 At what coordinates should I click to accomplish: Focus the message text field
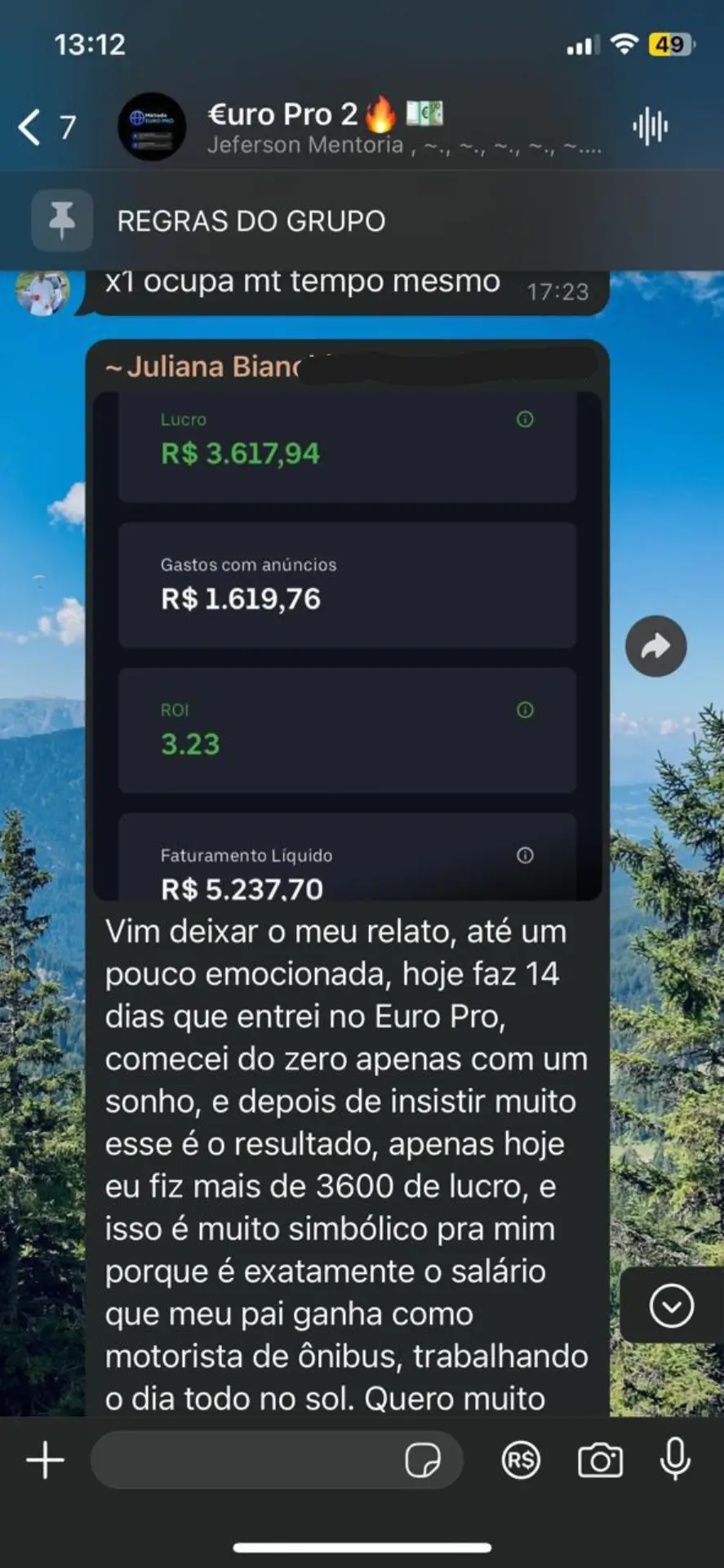pyautogui.click(x=245, y=1459)
